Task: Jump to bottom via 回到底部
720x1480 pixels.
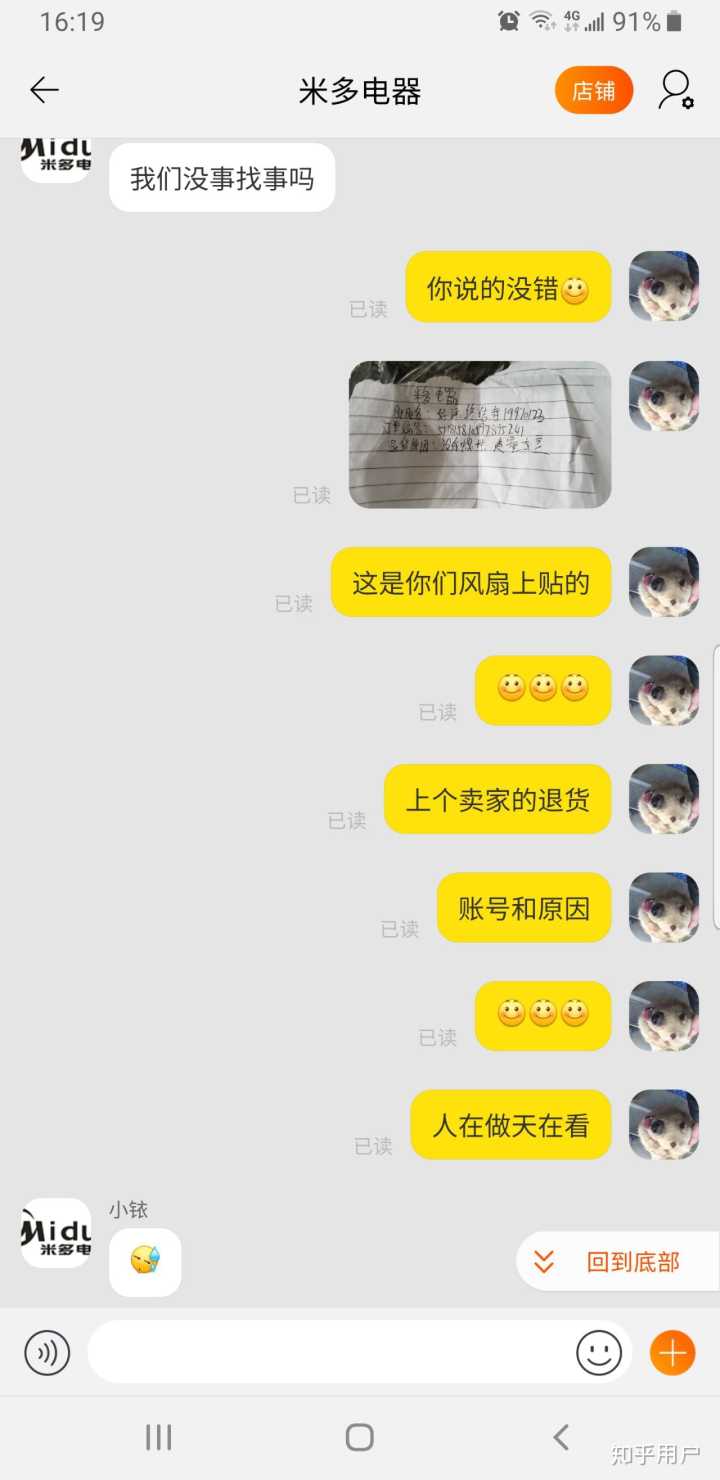Action: click(x=618, y=1262)
